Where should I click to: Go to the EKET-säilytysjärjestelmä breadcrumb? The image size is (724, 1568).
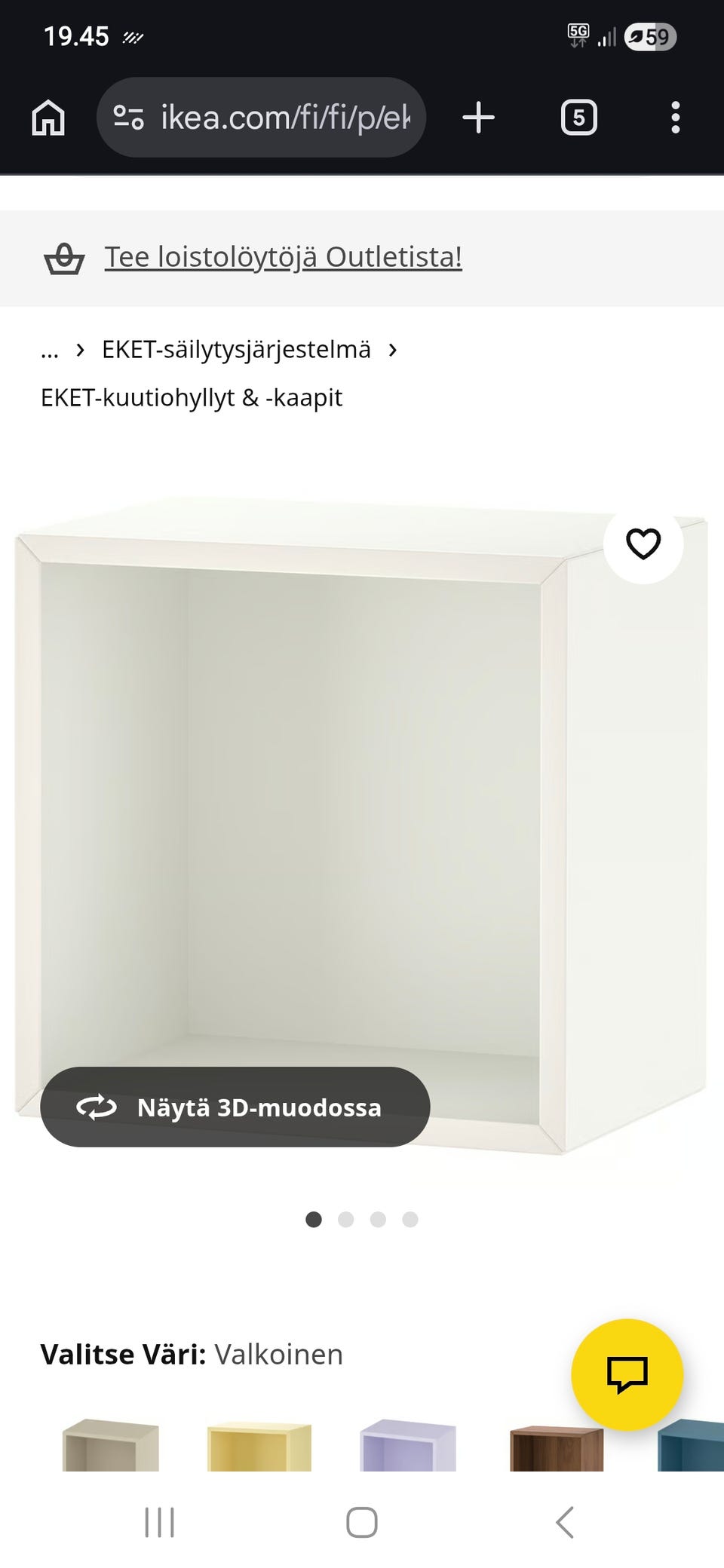tap(236, 350)
